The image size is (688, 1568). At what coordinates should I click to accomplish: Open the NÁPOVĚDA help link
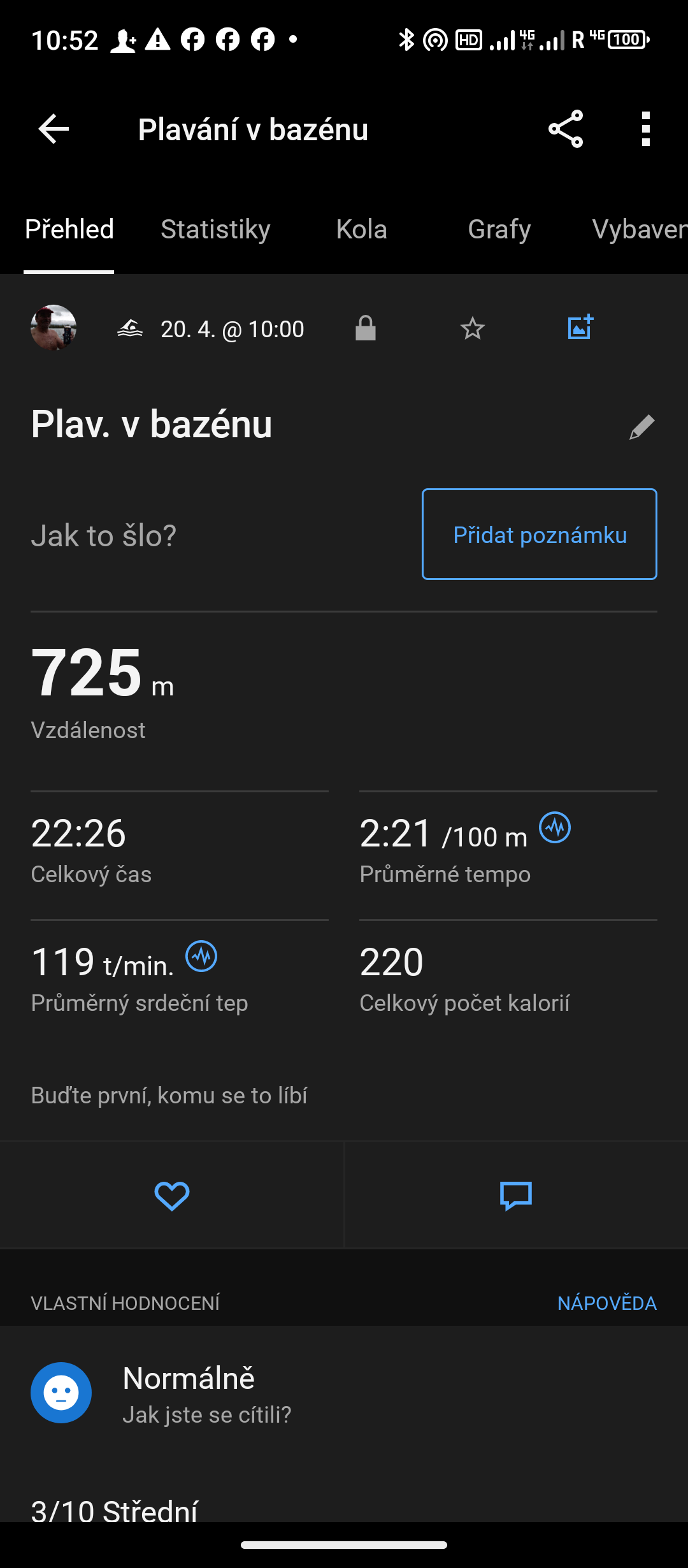(606, 1303)
